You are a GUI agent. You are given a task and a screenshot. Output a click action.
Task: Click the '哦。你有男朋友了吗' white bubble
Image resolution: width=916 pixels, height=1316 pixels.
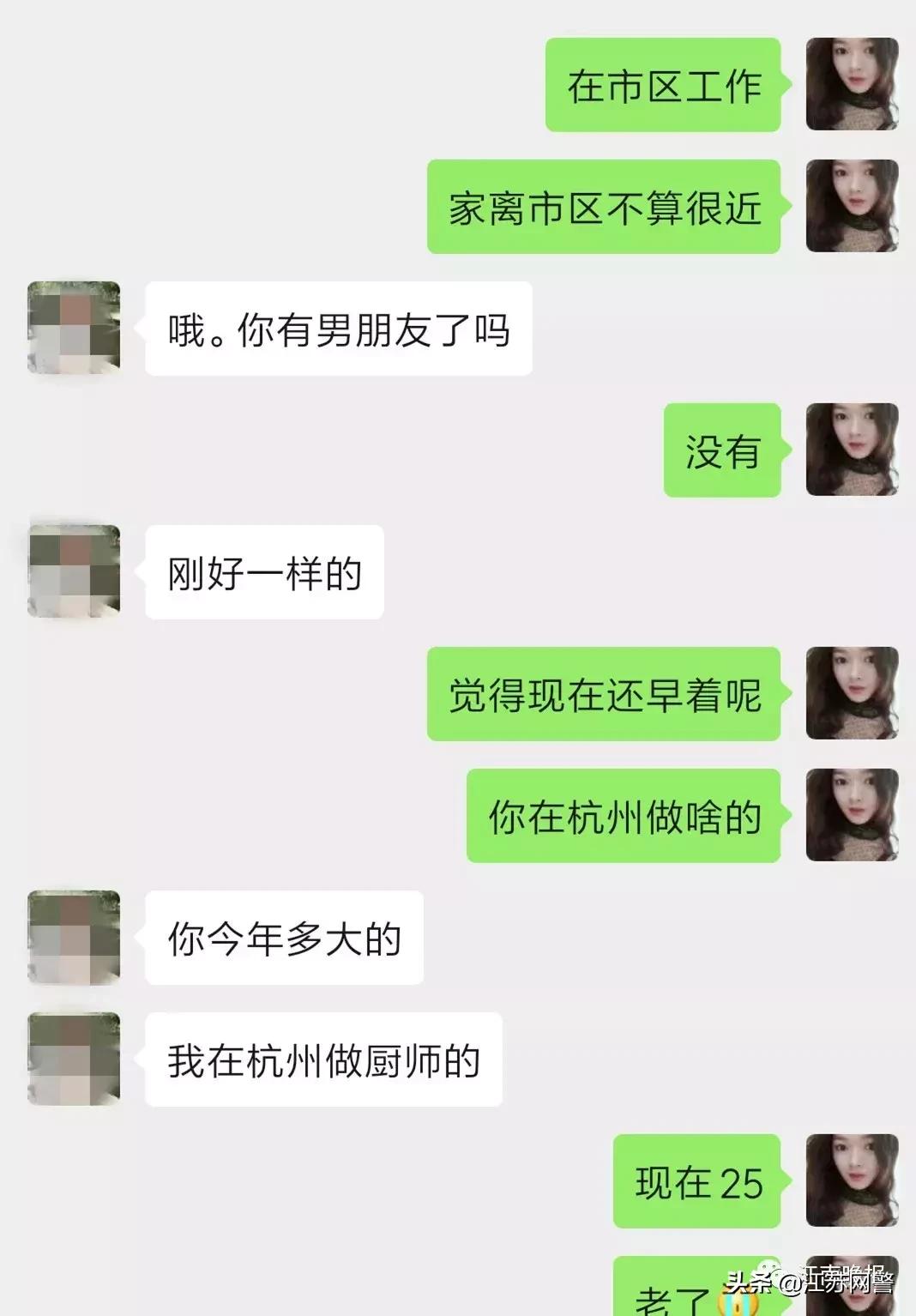click(339, 330)
